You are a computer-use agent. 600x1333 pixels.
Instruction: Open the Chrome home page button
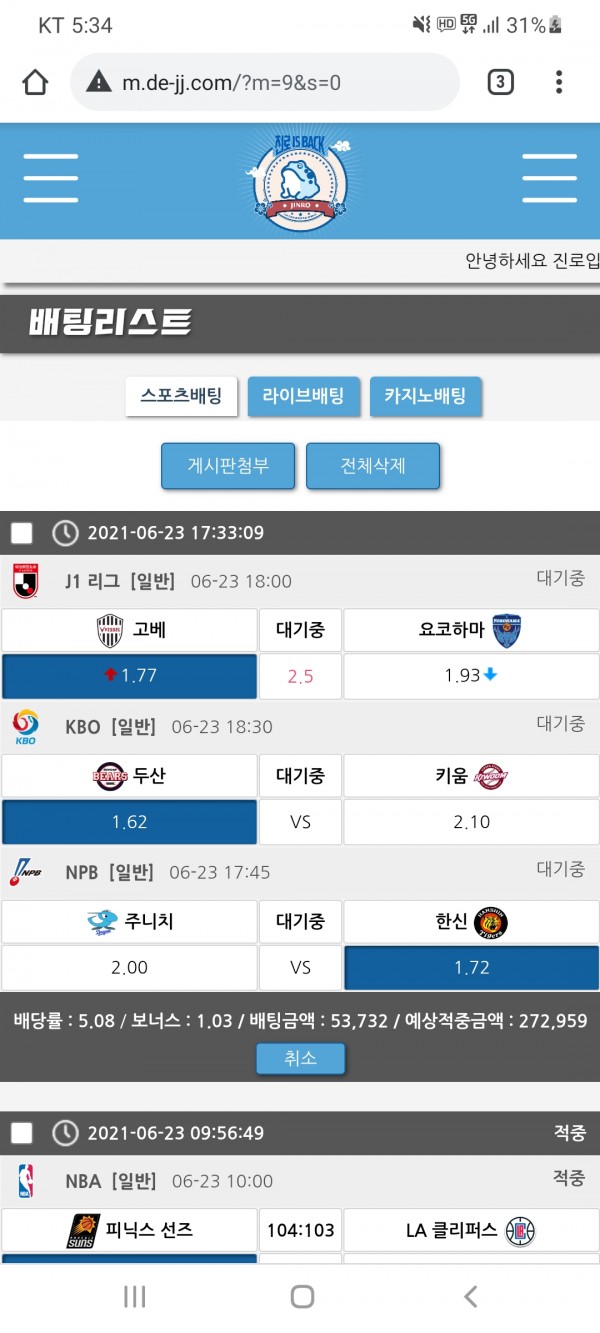[35, 82]
